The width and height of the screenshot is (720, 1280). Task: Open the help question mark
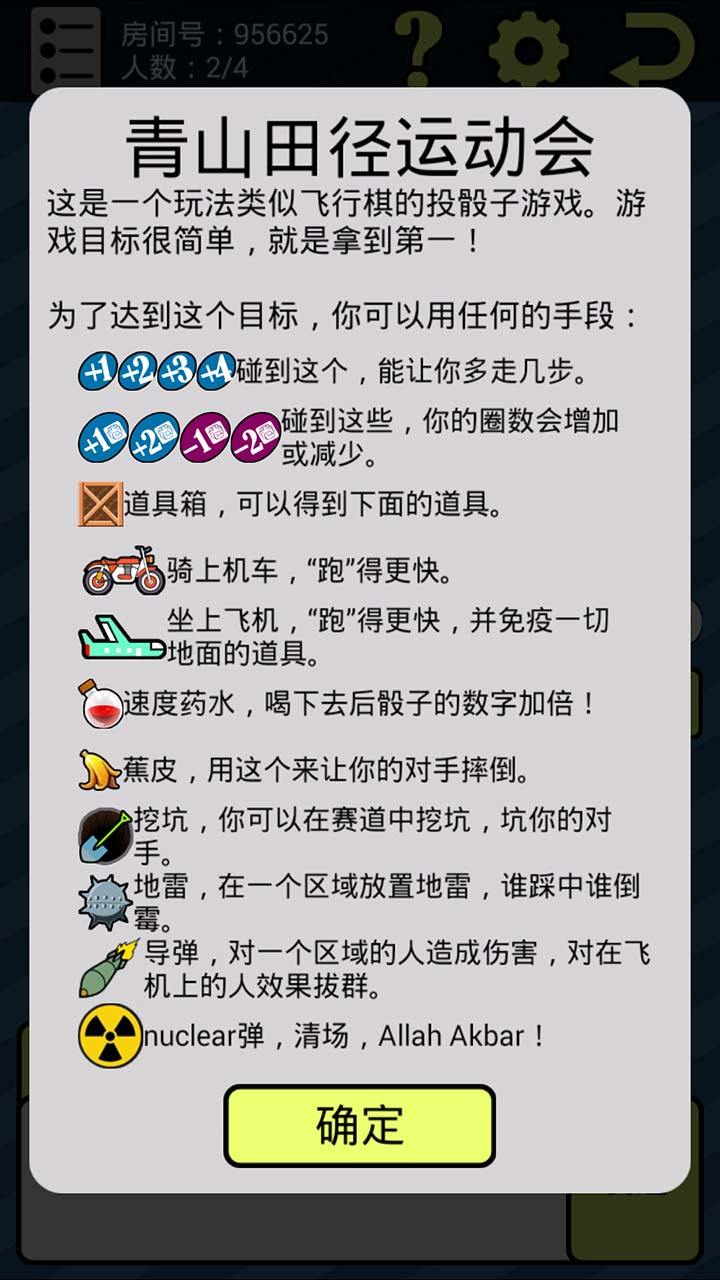417,47
